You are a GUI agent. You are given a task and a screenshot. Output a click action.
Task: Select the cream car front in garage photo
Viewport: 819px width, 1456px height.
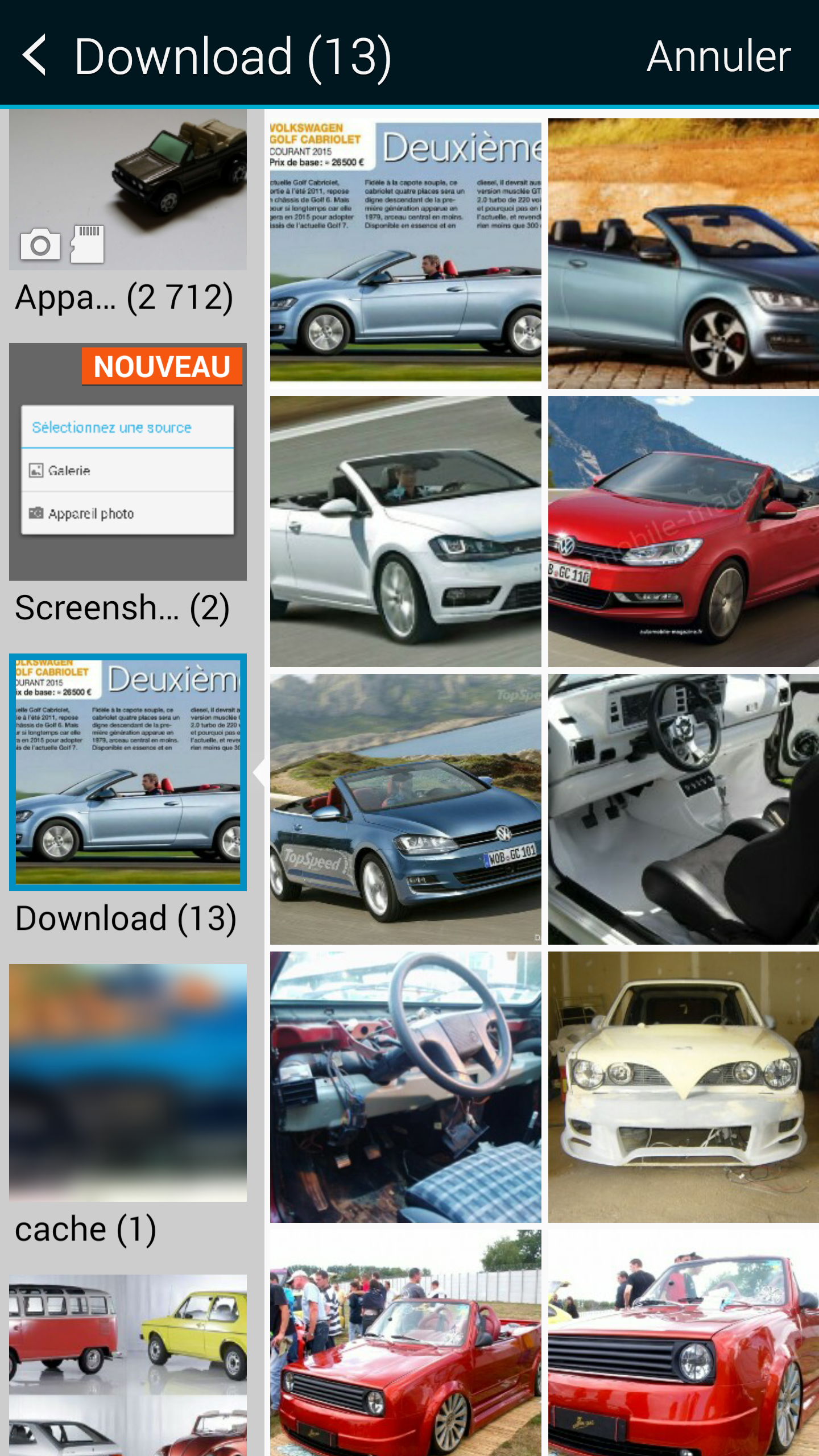[683, 1087]
